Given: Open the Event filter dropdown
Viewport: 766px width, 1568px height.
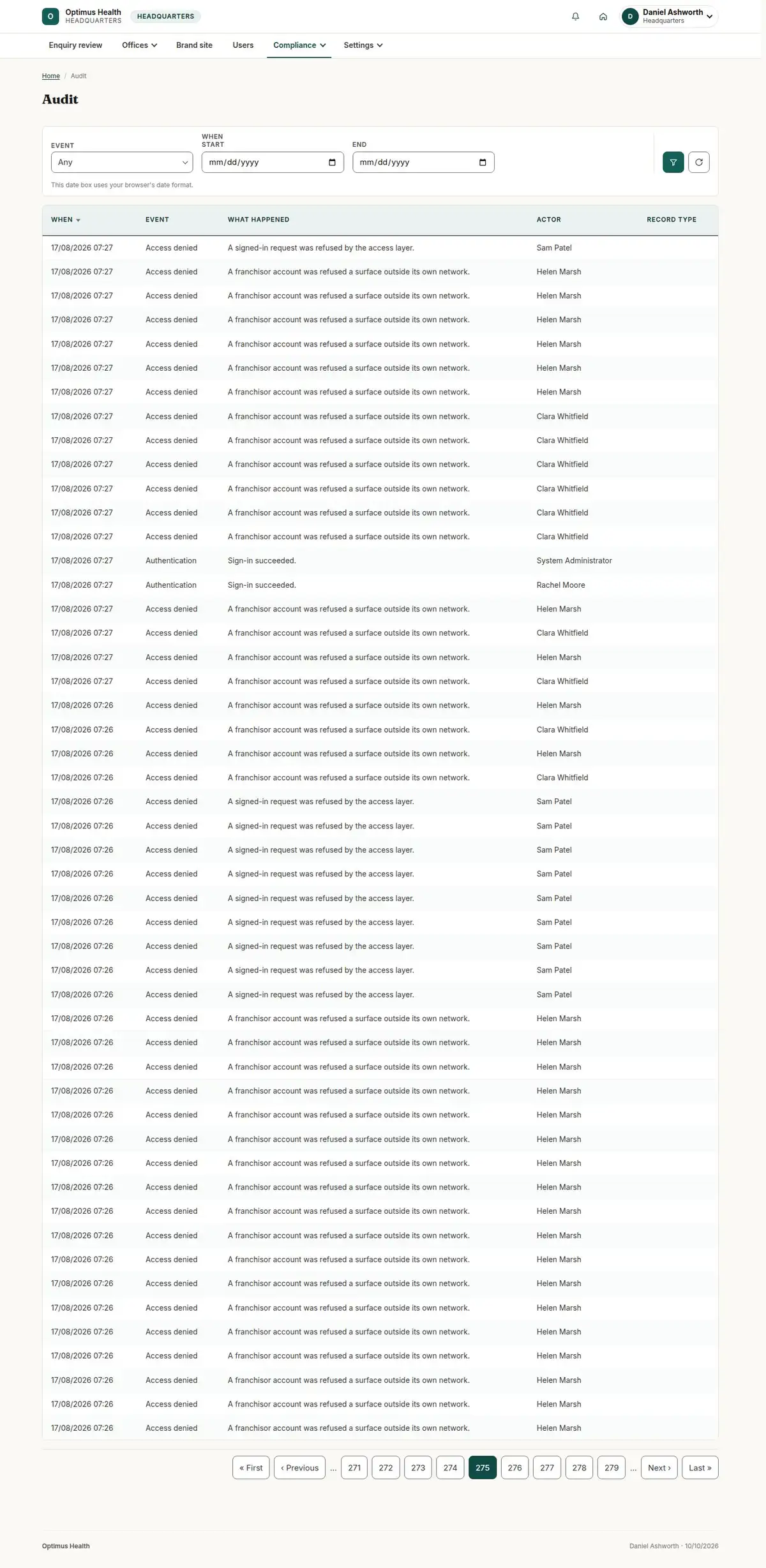Looking at the screenshot, I should coord(122,162).
